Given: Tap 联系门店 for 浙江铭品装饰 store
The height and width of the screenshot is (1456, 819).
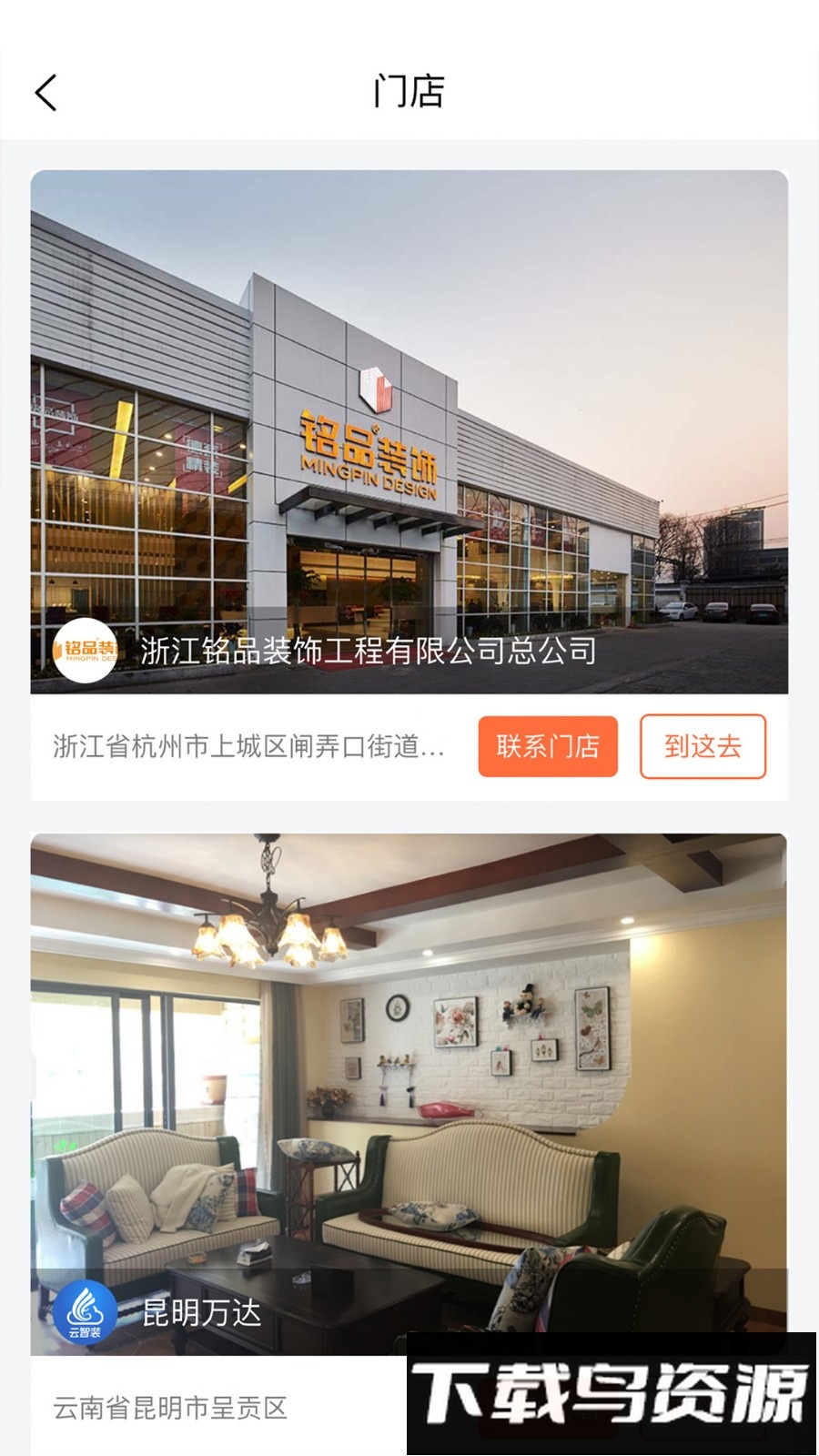Looking at the screenshot, I should click(548, 747).
